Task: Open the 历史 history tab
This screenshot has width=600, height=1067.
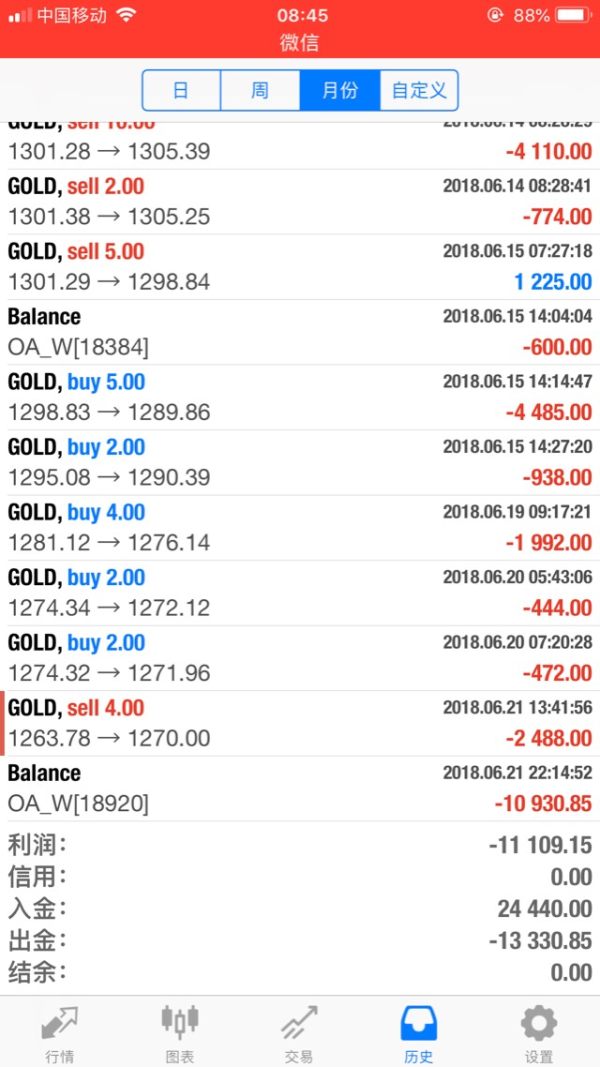Action: pos(419,1033)
